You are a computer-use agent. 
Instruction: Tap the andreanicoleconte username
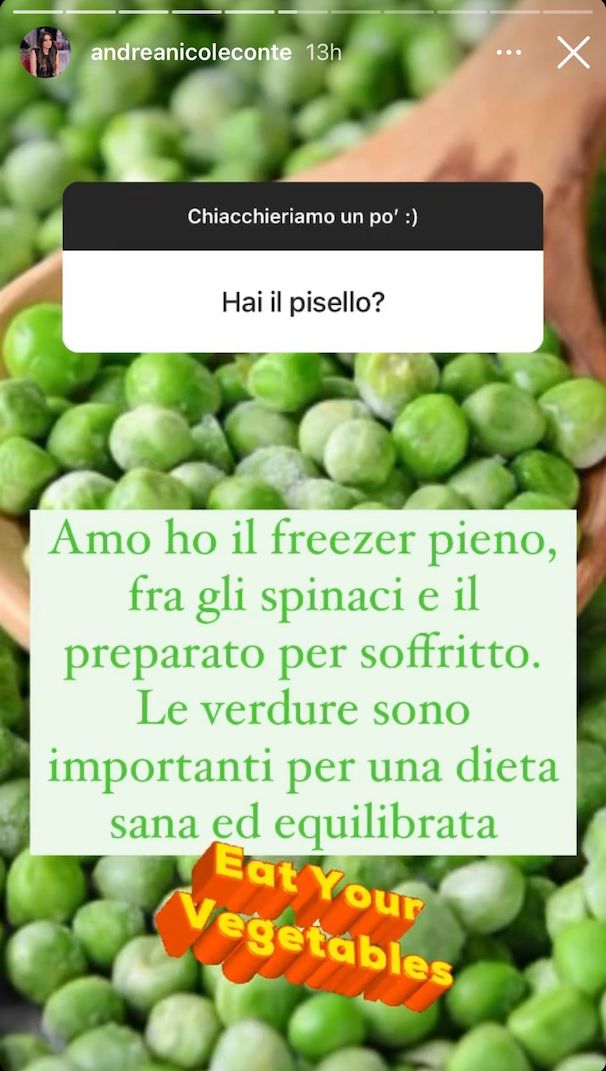click(191, 53)
